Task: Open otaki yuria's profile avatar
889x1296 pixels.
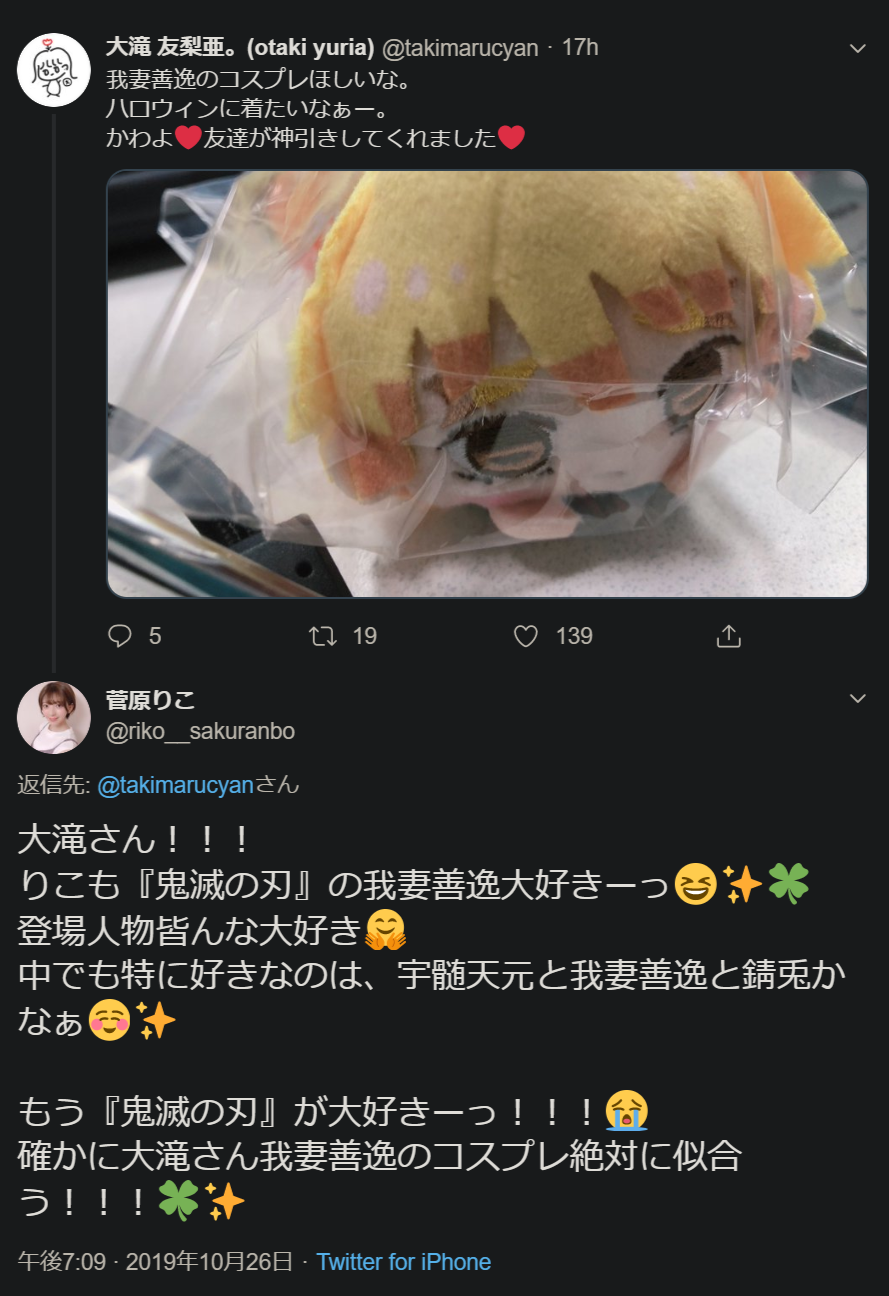Action: pos(54,70)
